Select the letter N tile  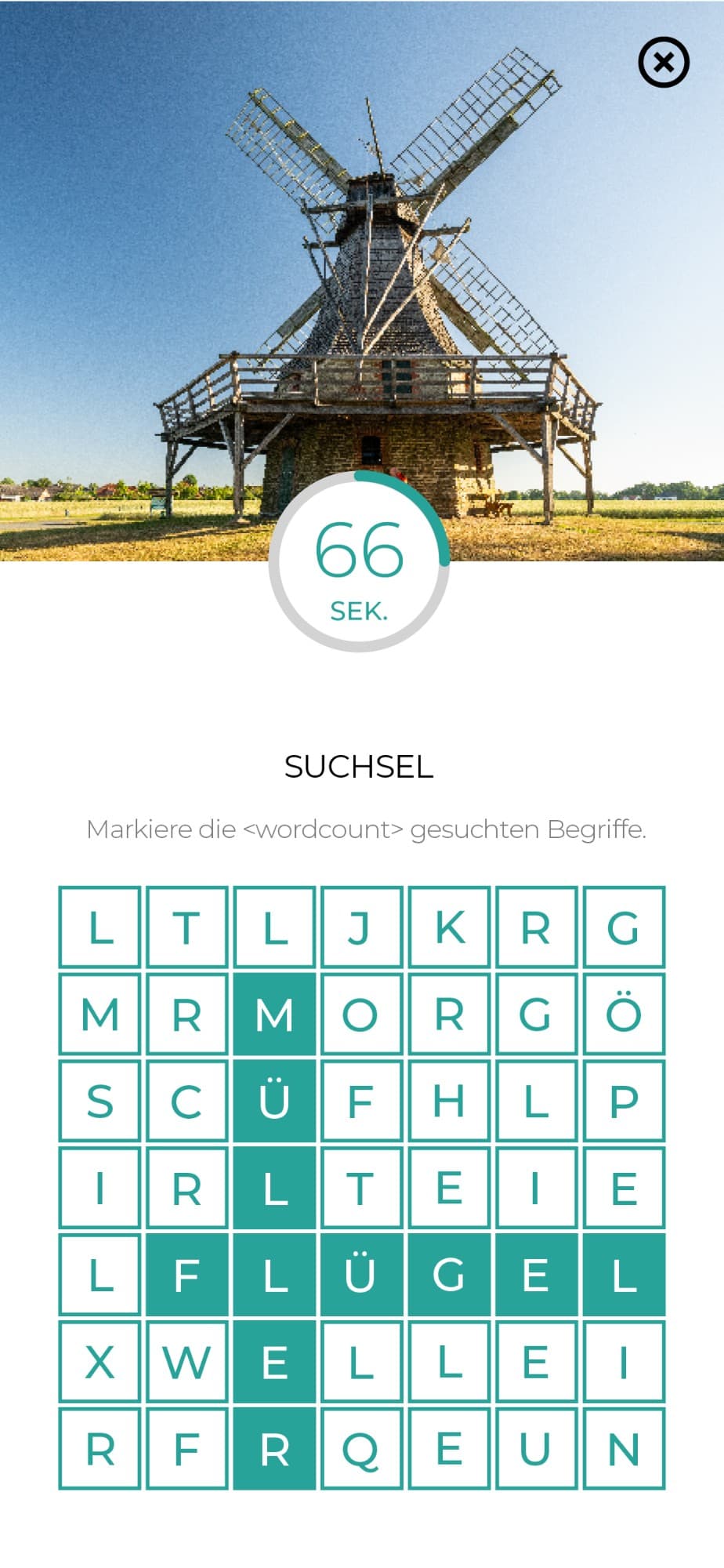624,1449
